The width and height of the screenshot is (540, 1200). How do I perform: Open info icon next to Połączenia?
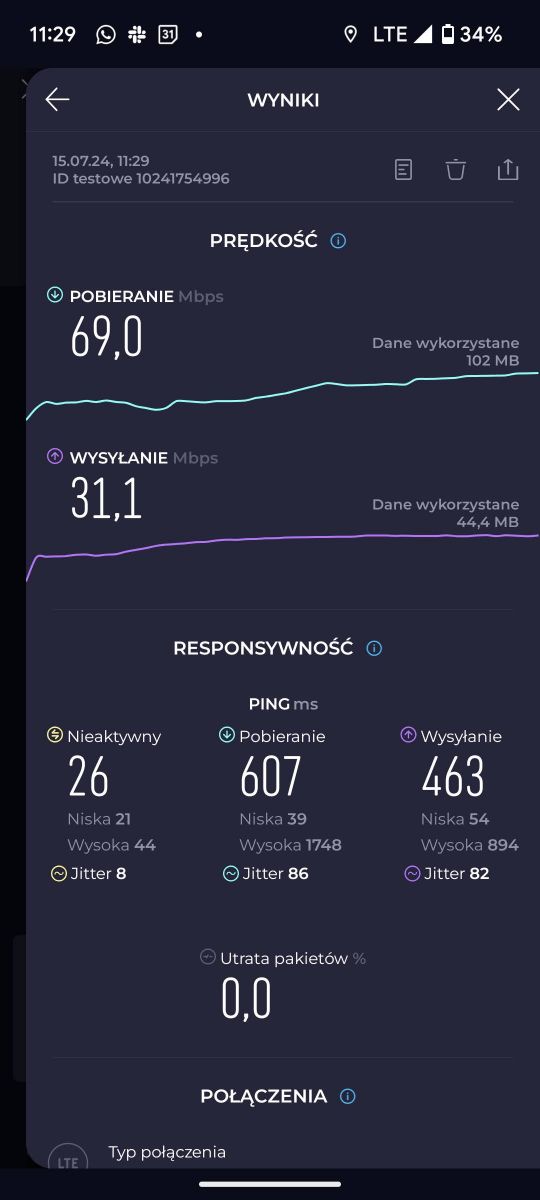click(x=347, y=1096)
